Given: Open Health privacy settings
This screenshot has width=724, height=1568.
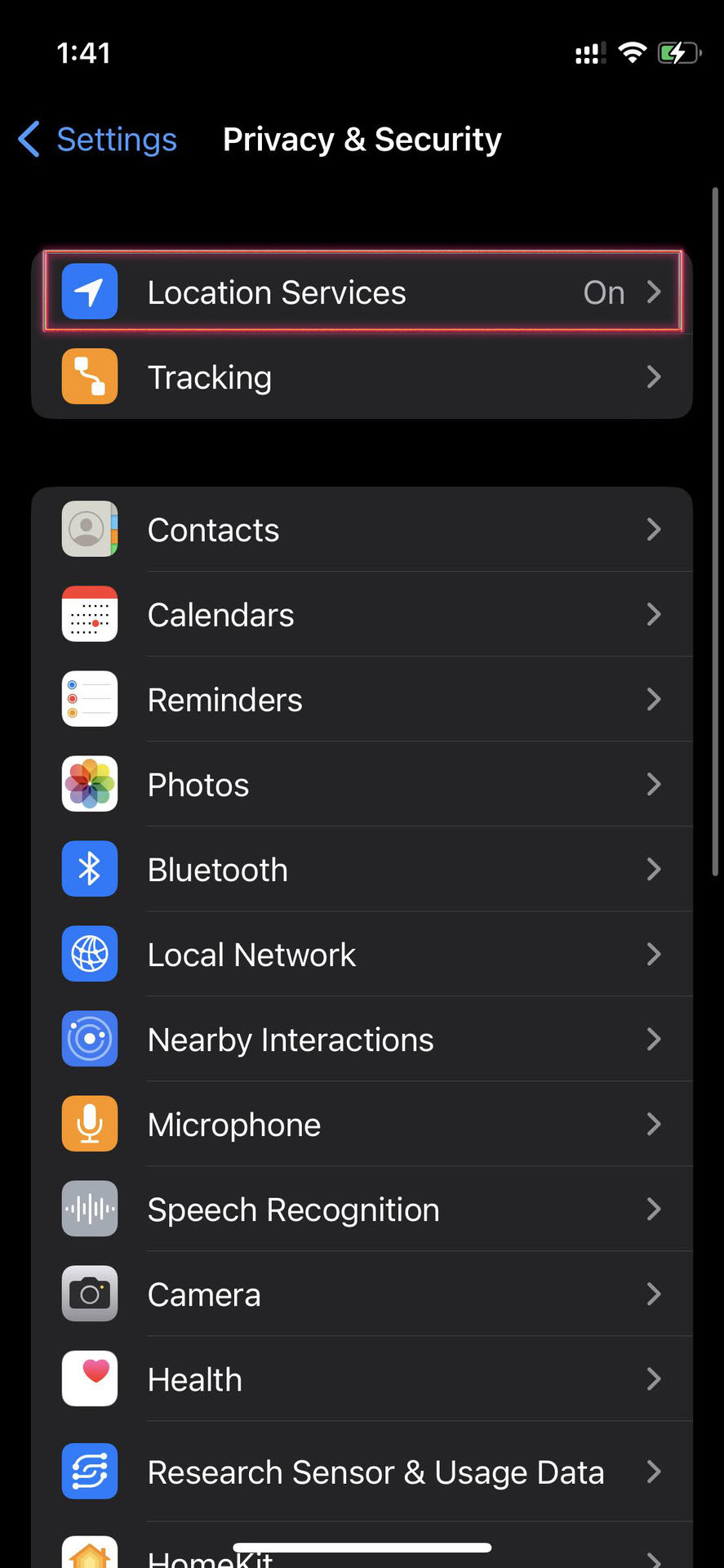Looking at the screenshot, I should tap(362, 1379).
